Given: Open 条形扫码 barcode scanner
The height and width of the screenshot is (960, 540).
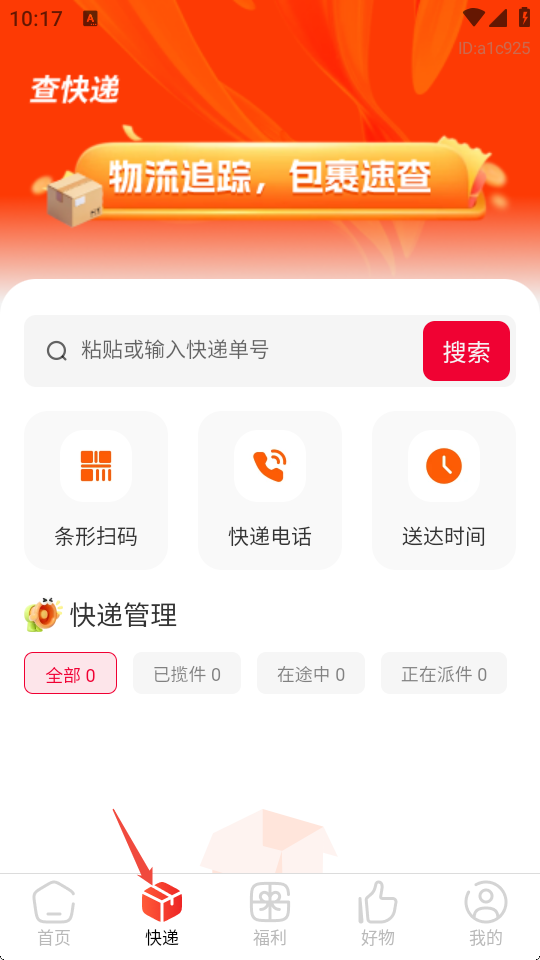Looking at the screenshot, I should [x=96, y=490].
